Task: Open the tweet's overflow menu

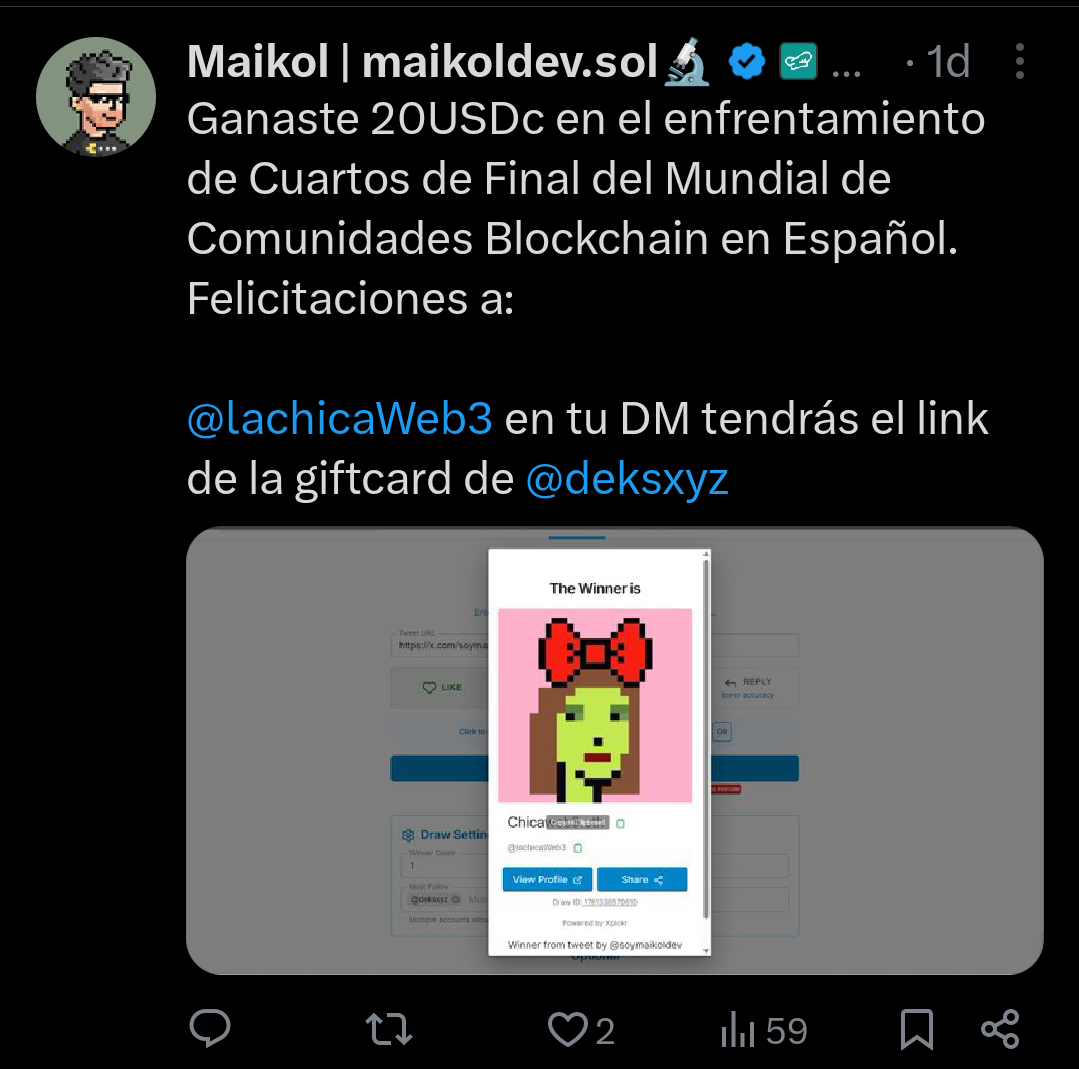Action: click(1019, 62)
